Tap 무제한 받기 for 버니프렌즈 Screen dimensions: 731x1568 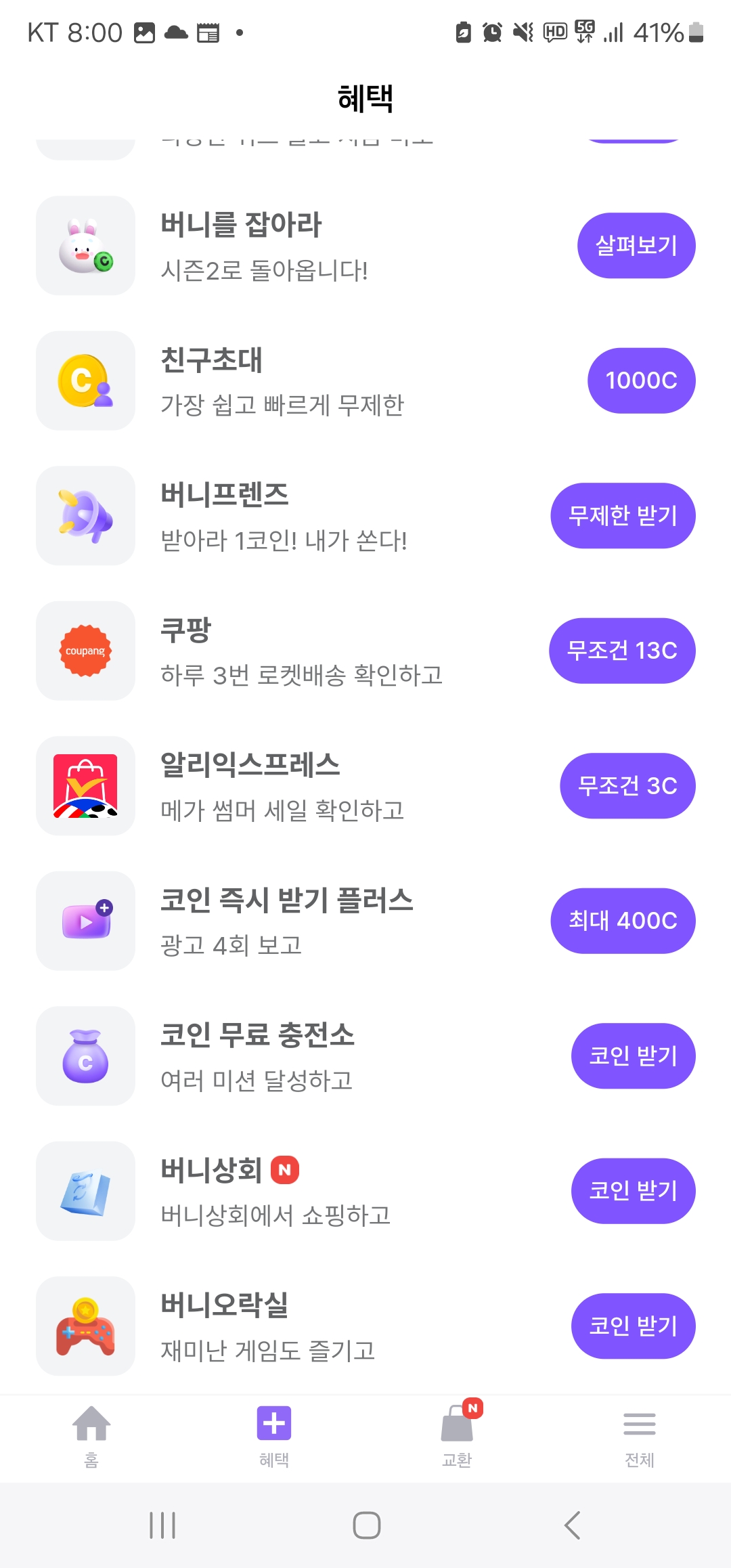pos(623,516)
